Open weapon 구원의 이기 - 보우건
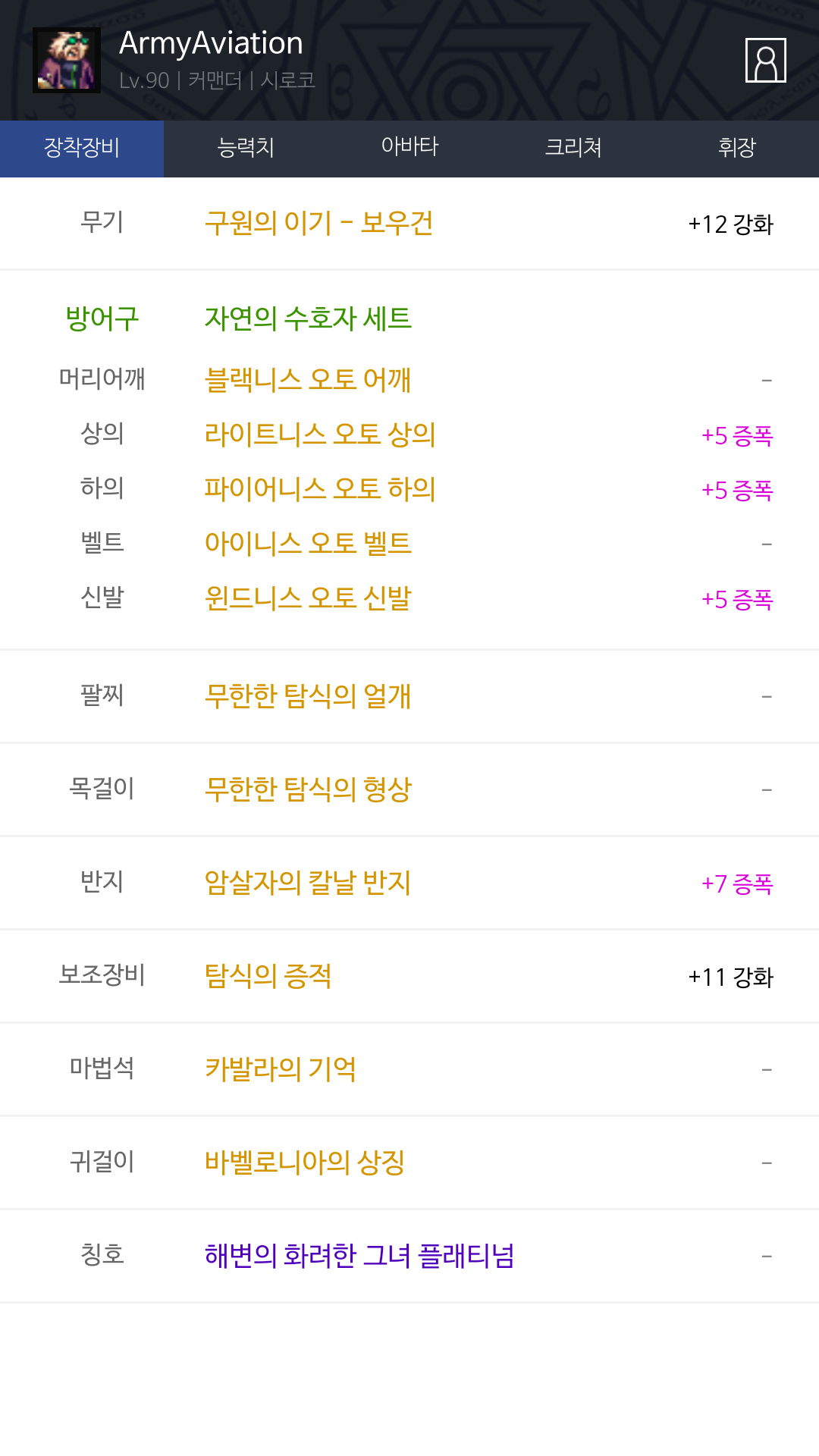 318,224
